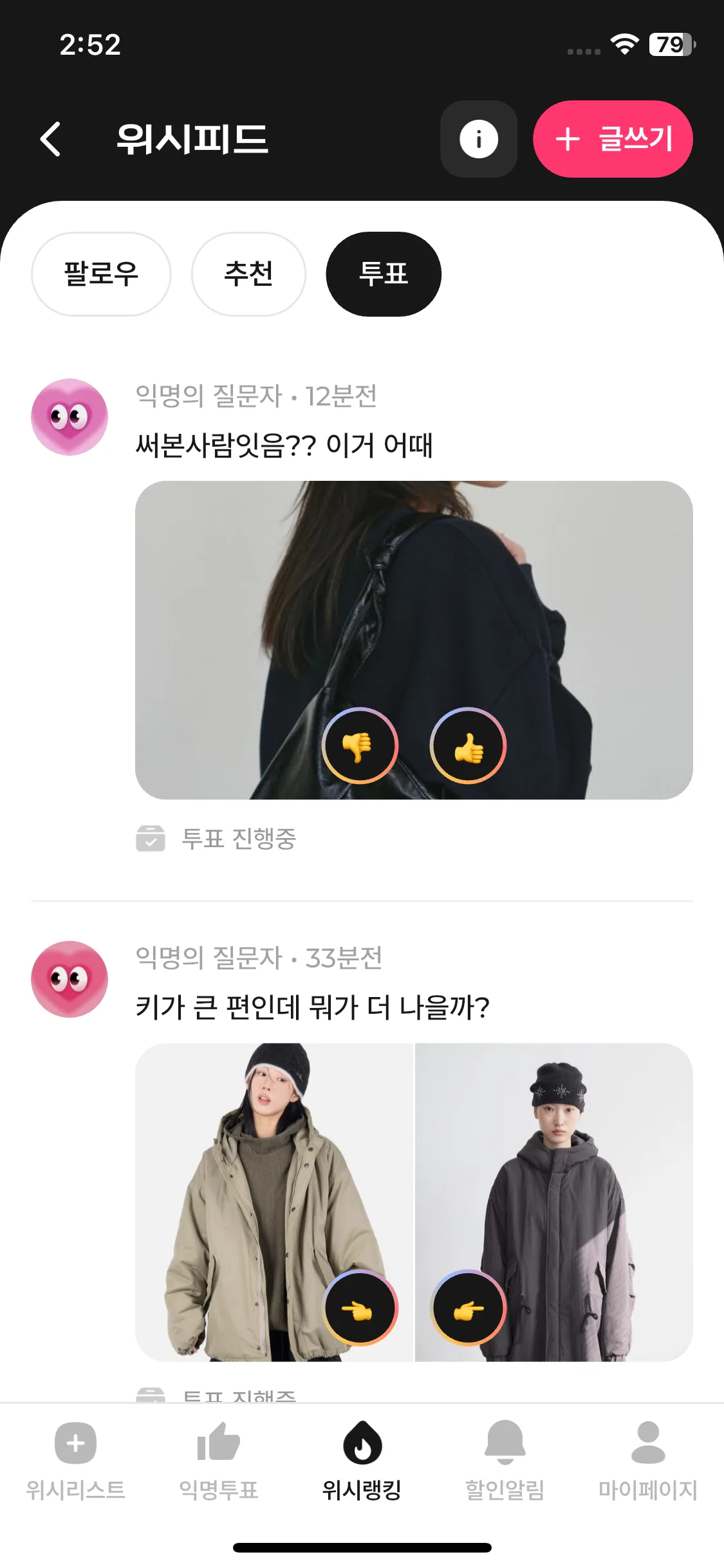The width and height of the screenshot is (724, 1568).
Task: Vote for the beige jacket on the left
Action: click(360, 1309)
